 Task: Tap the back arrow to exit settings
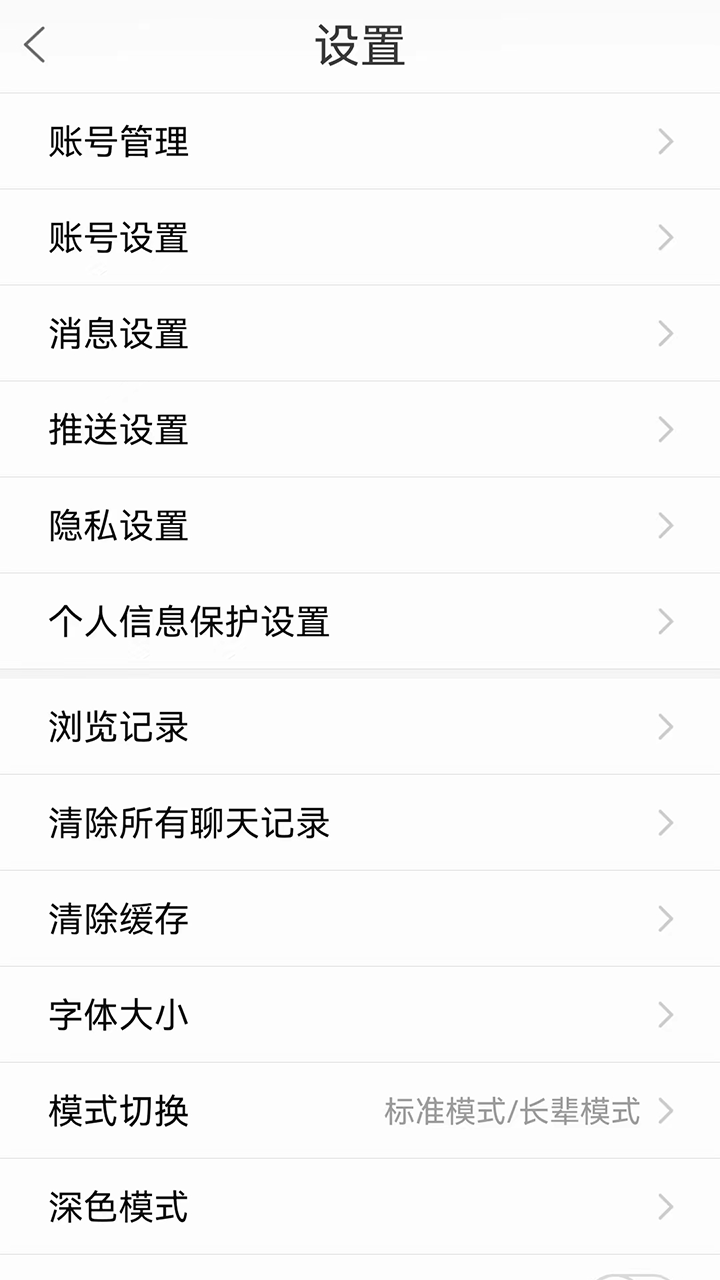click(34, 44)
